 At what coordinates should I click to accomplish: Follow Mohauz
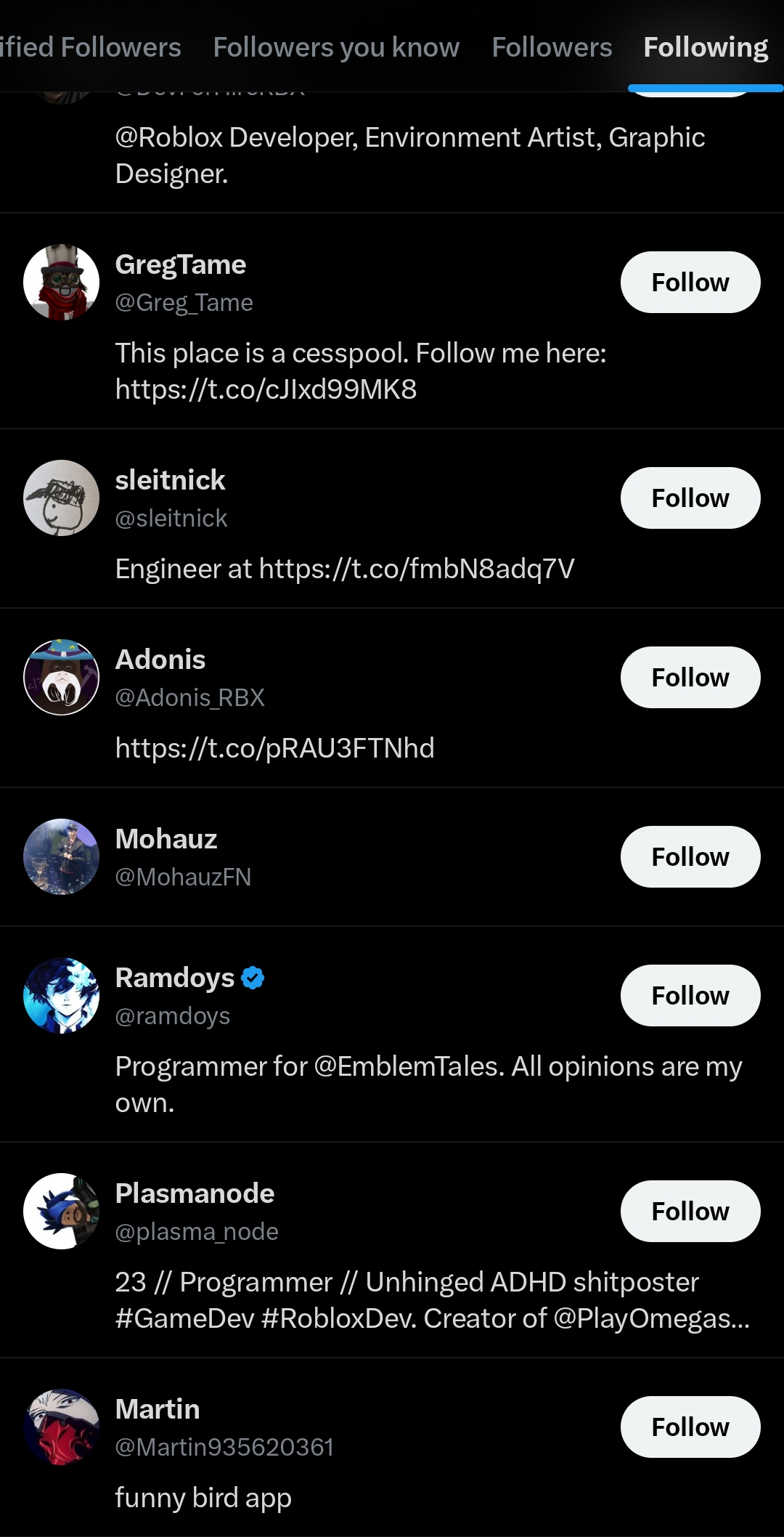pos(690,856)
